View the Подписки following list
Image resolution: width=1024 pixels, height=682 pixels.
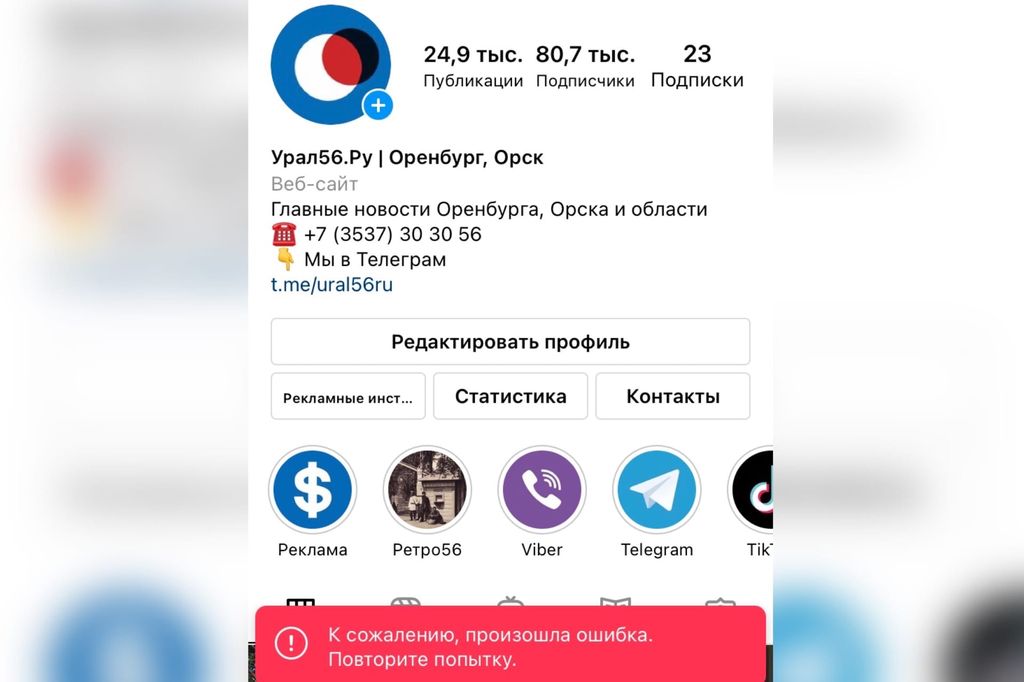point(697,66)
